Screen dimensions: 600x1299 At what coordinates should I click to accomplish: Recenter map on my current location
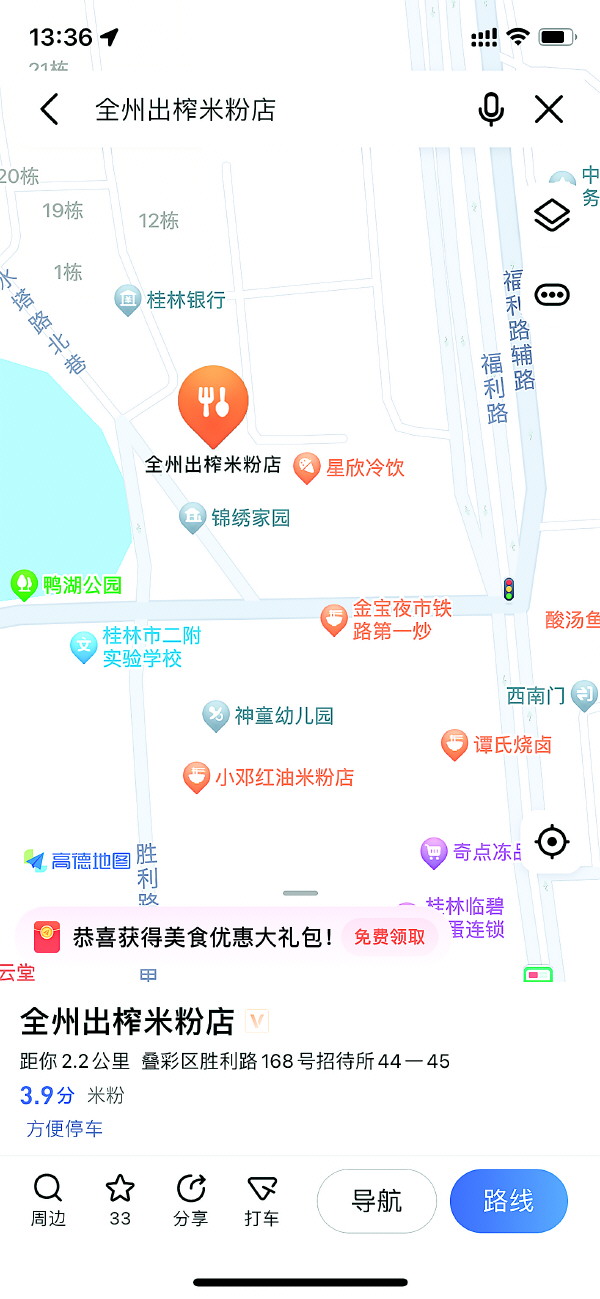pos(552,842)
